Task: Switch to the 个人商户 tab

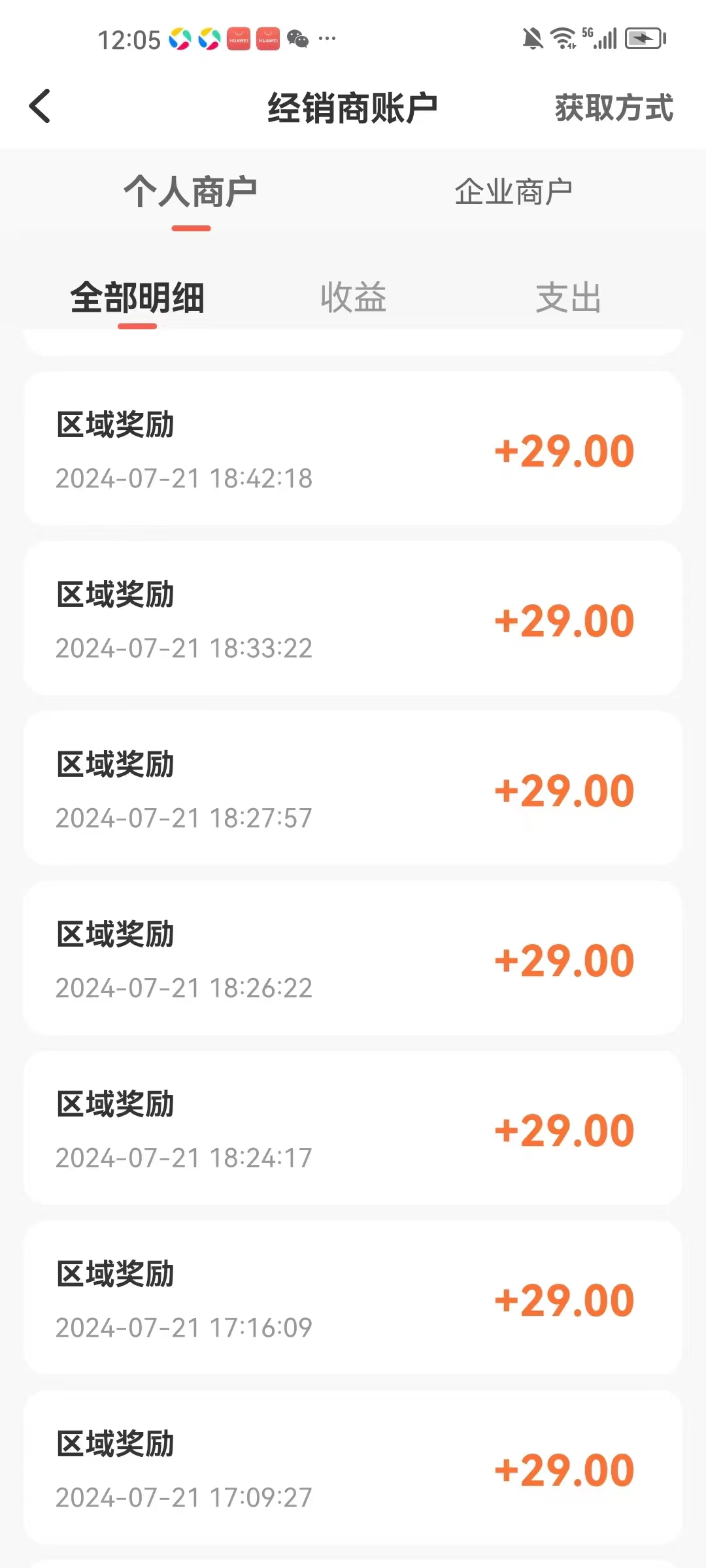Action: pyautogui.click(x=190, y=192)
